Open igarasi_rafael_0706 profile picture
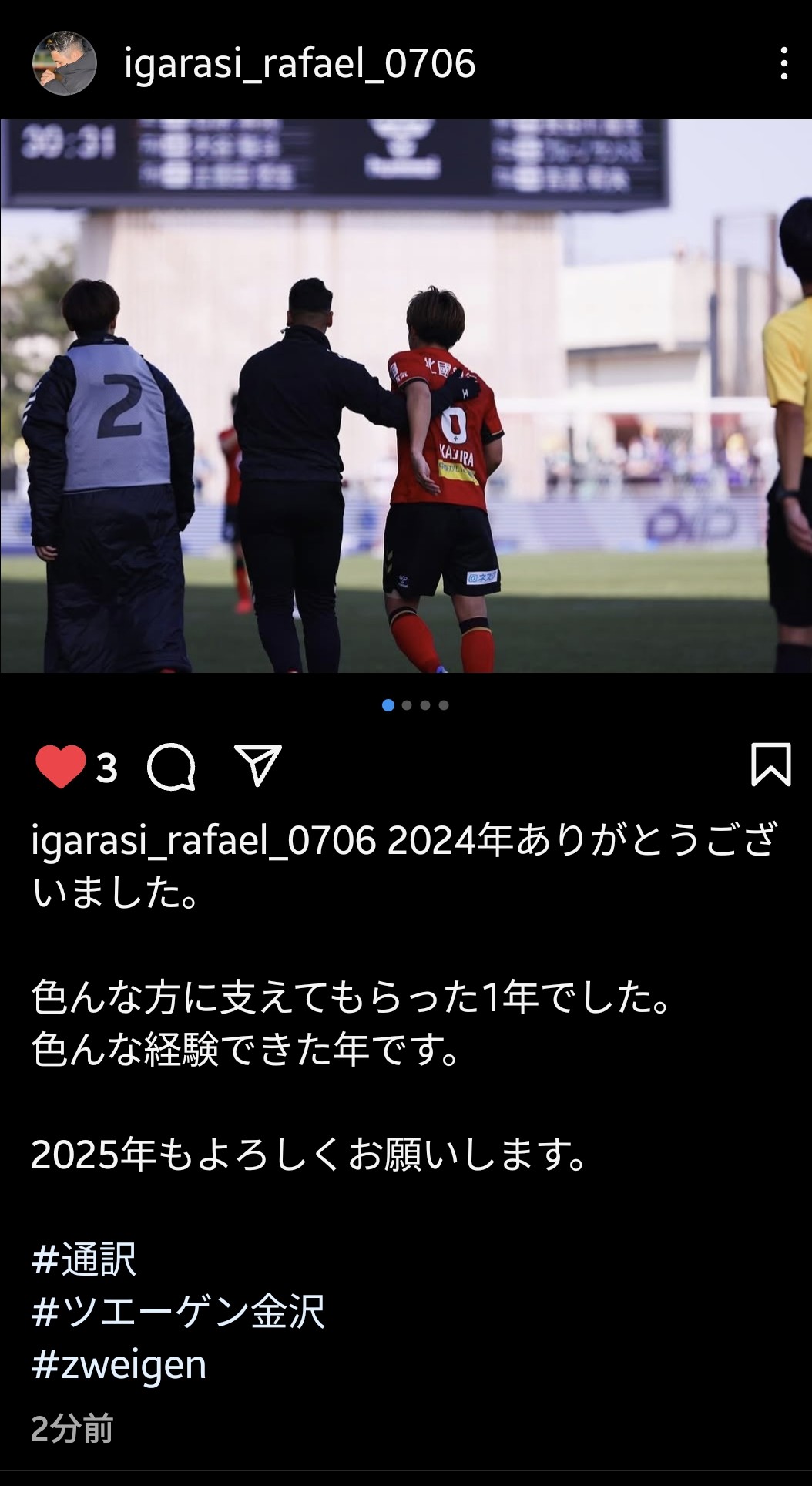 pos(64,63)
